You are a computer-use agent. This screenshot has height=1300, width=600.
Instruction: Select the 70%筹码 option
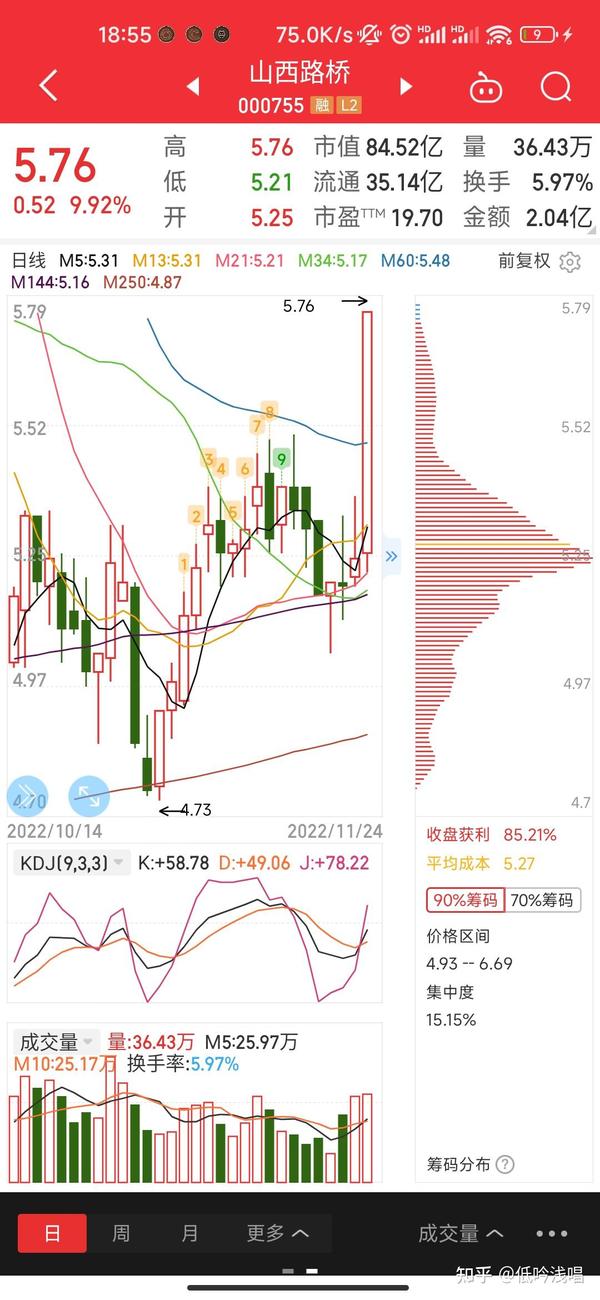(x=543, y=900)
